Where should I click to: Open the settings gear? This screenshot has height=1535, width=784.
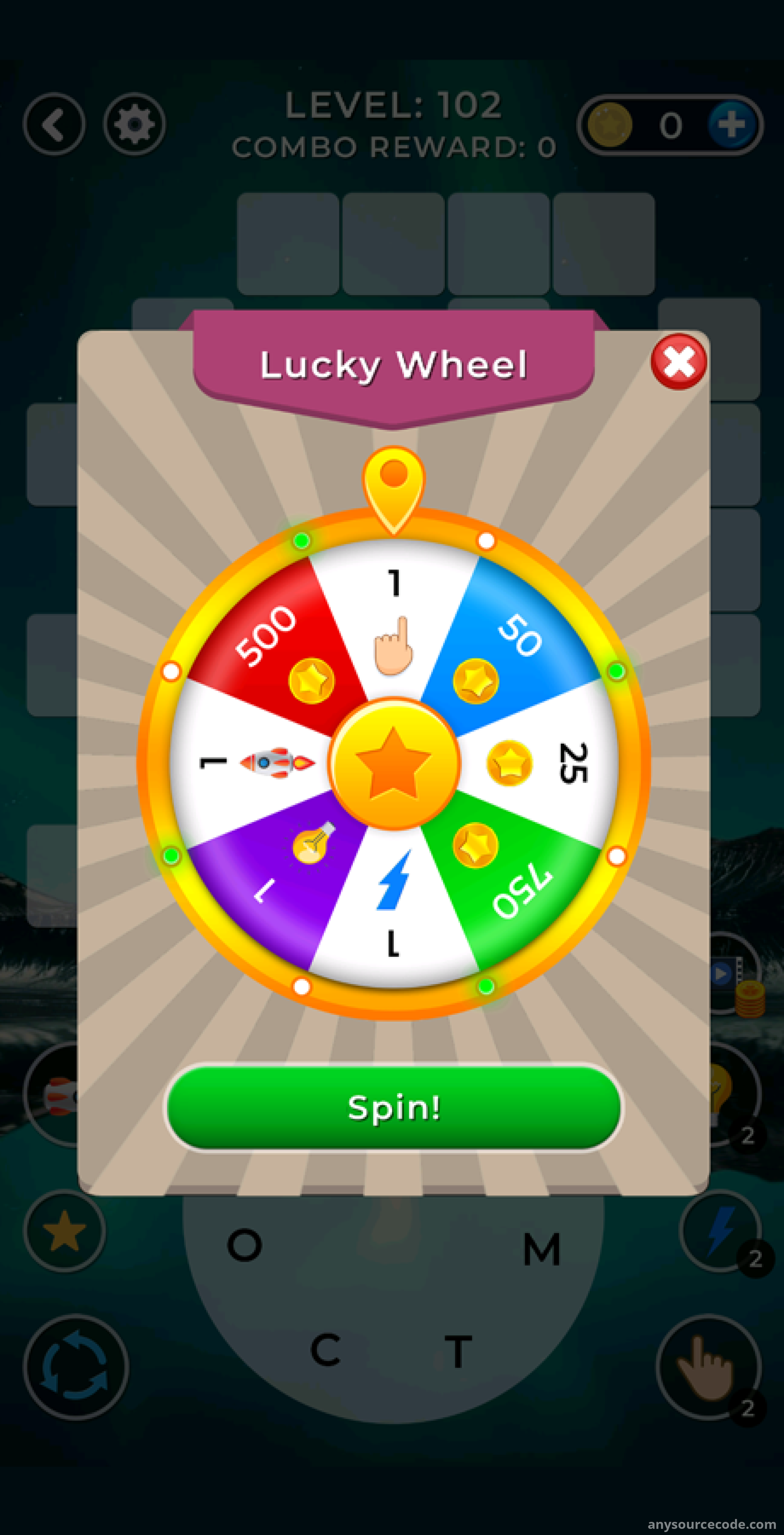[x=134, y=124]
